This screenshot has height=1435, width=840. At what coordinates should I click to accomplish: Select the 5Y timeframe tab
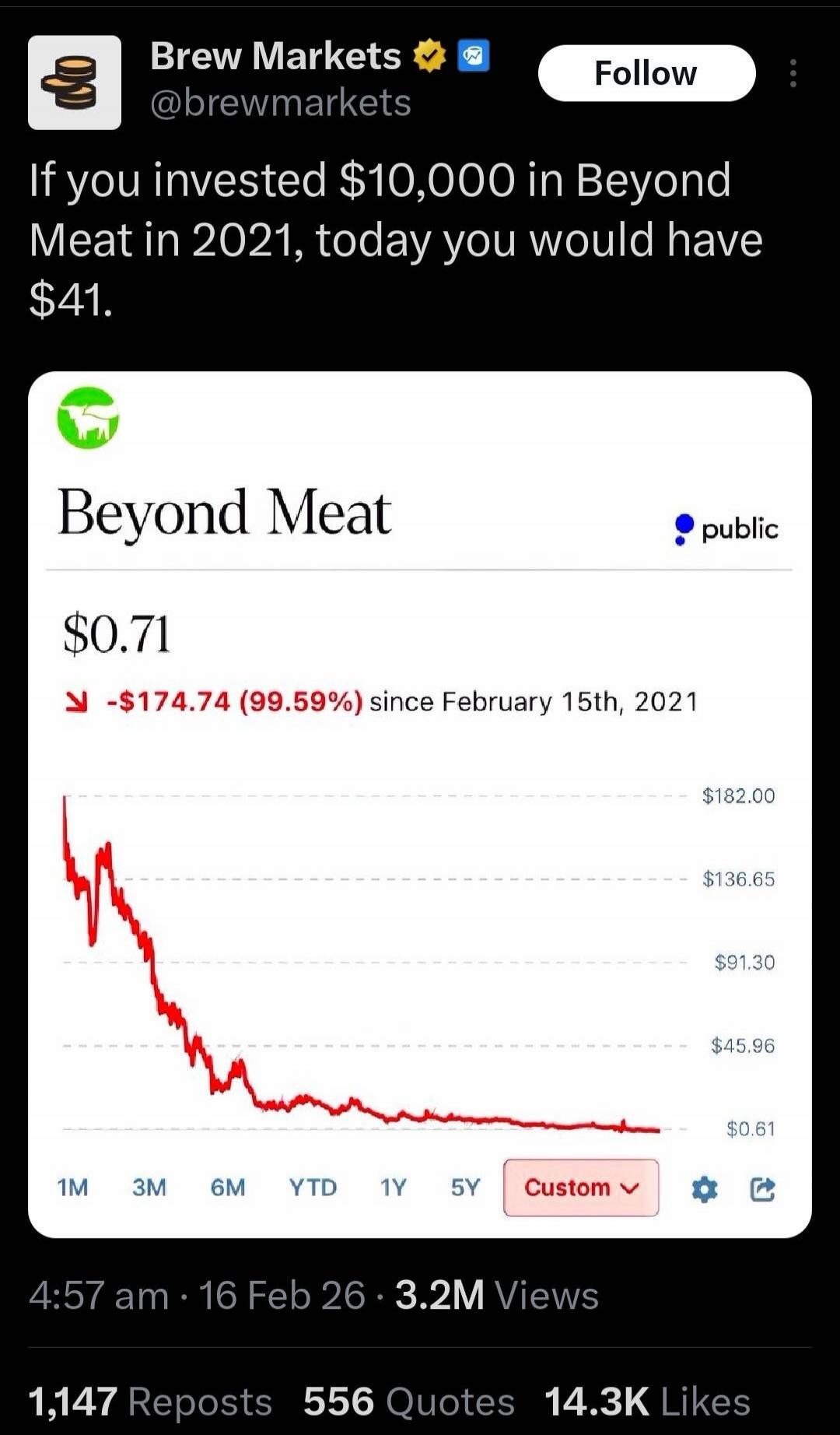[x=464, y=1188]
